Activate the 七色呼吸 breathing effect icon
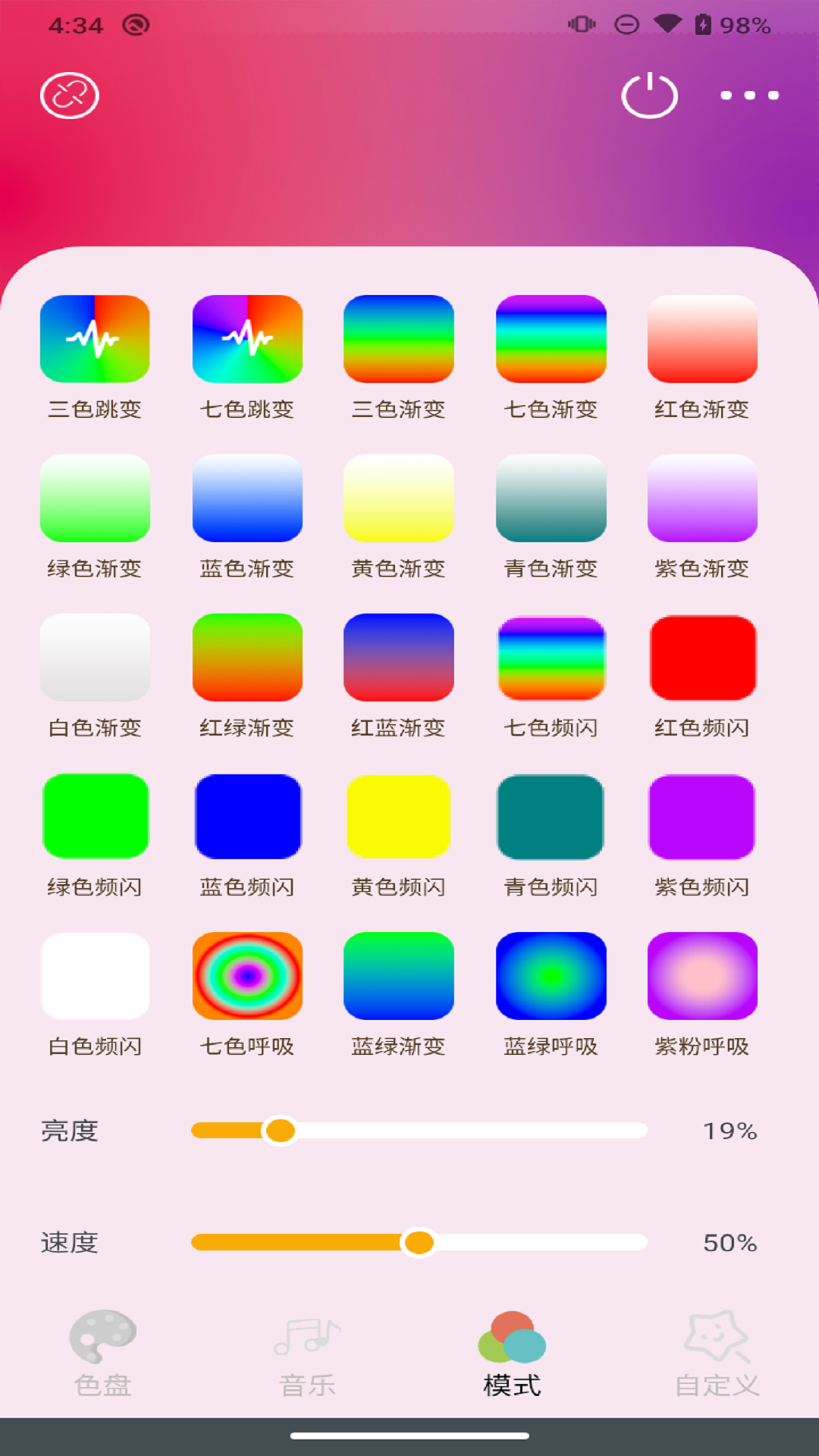Viewport: 819px width, 1456px height. (x=247, y=975)
